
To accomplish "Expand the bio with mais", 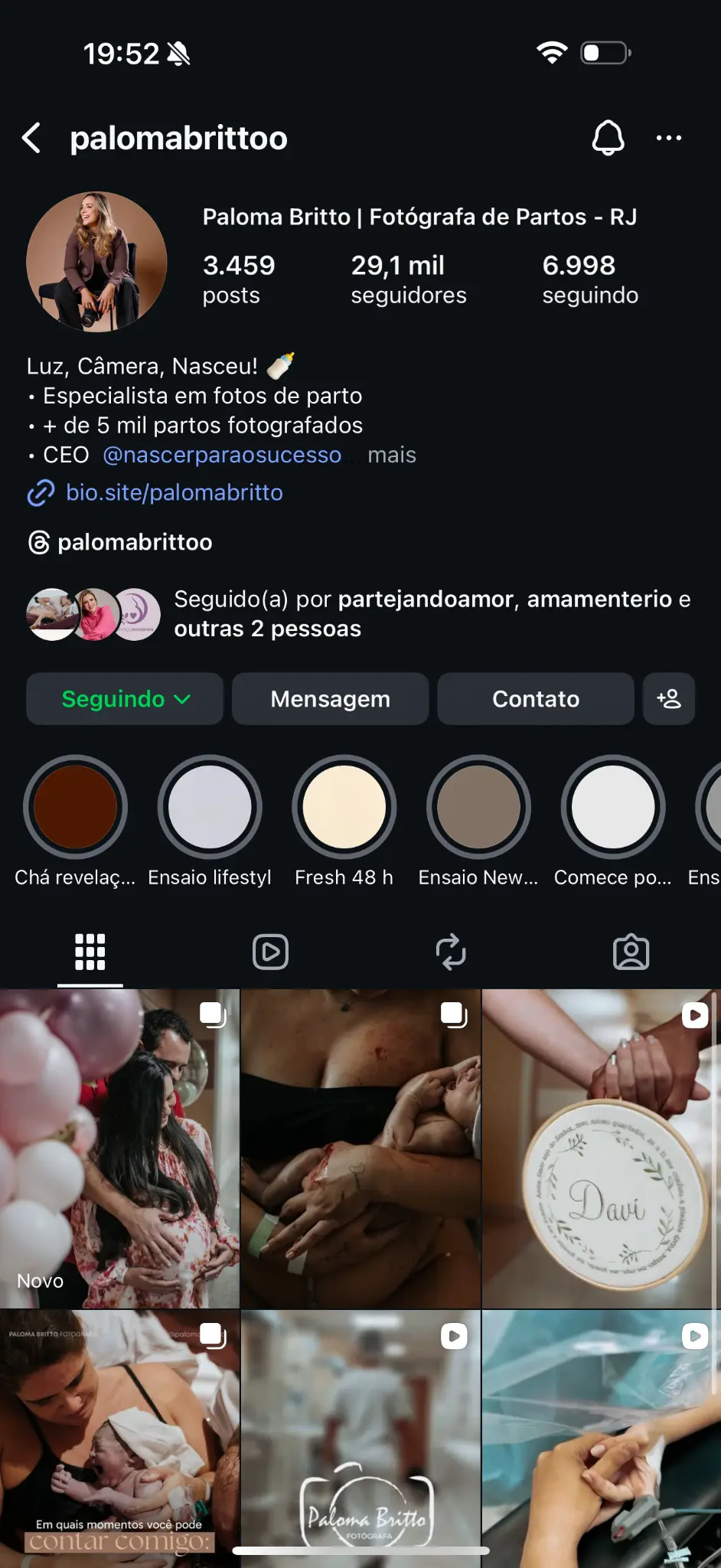I will [x=392, y=454].
